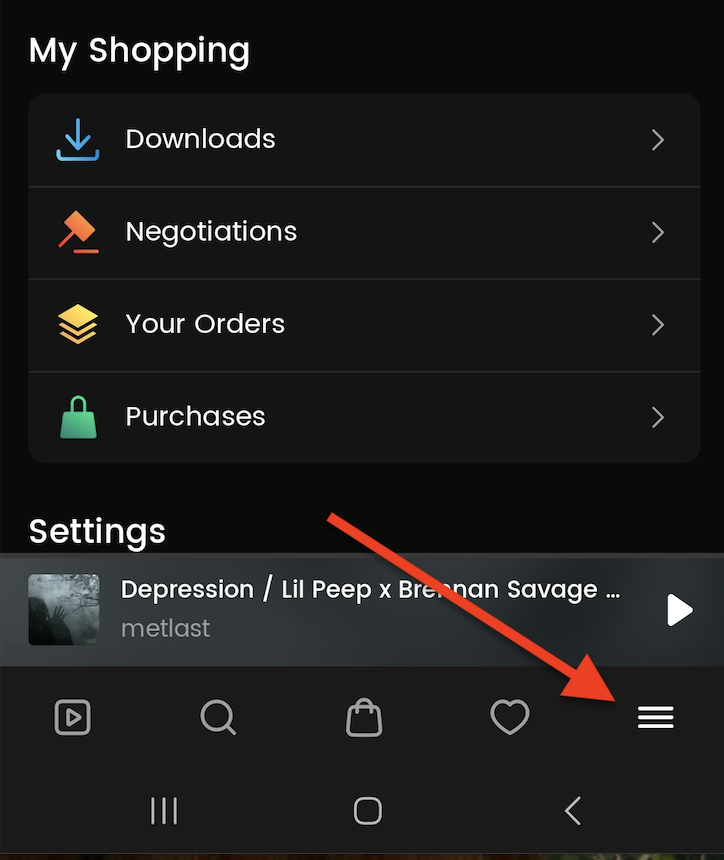Viewport: 724px width, 860px height.
Task: Tap the system back button
Action: 572,810
